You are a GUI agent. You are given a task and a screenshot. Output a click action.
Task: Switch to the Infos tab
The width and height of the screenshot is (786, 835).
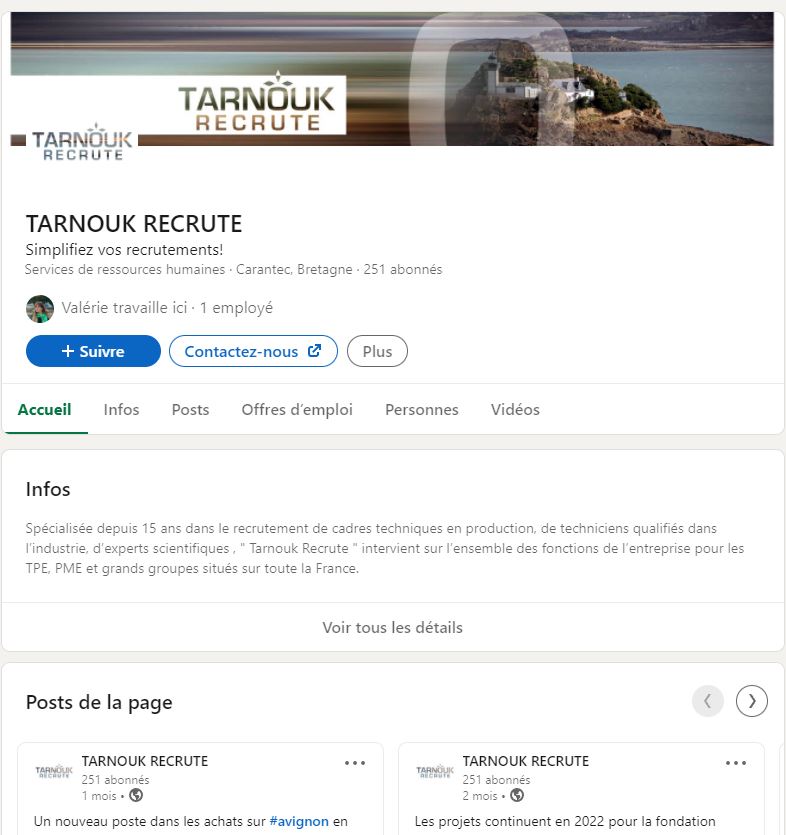tap(121, 409)
